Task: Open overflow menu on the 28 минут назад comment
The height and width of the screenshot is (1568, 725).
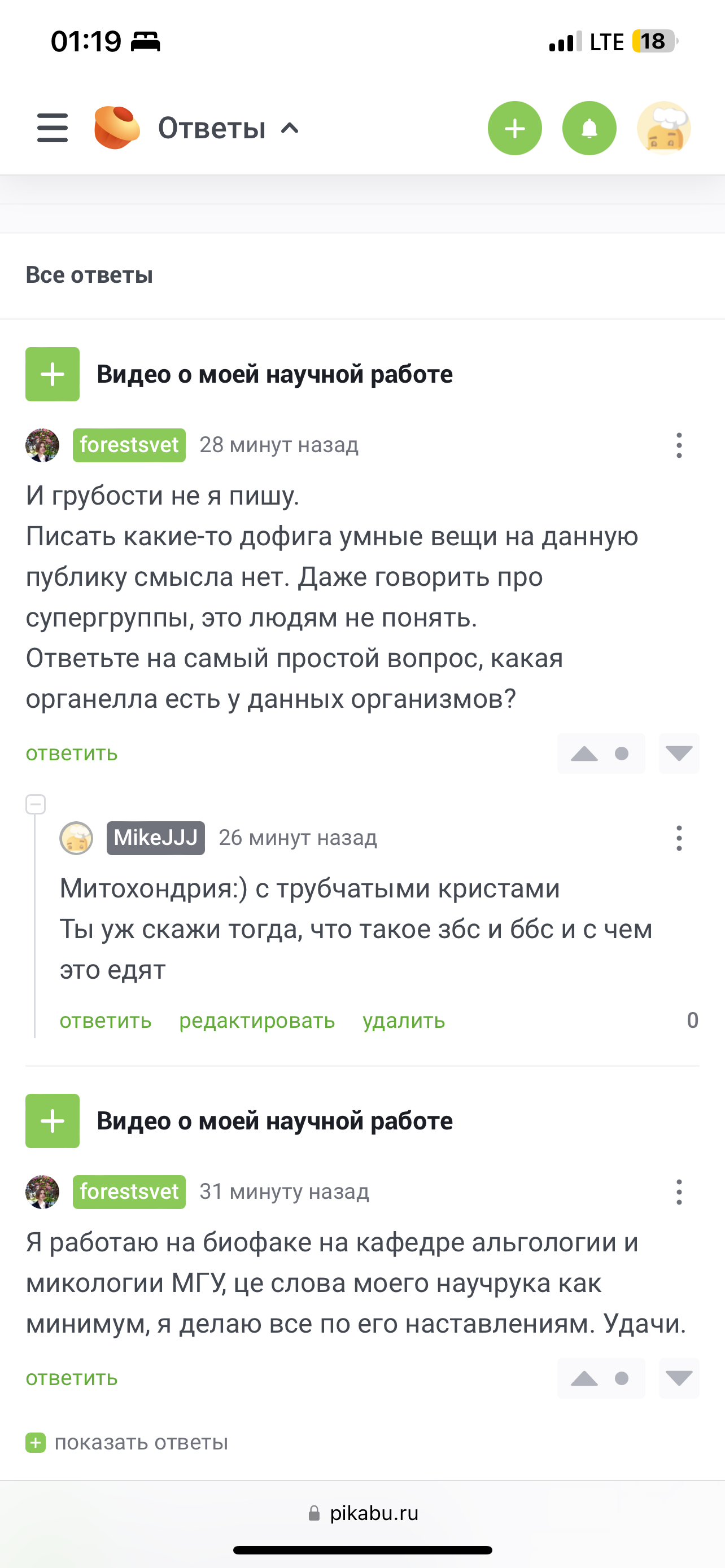Action: [x=679, y=445]
